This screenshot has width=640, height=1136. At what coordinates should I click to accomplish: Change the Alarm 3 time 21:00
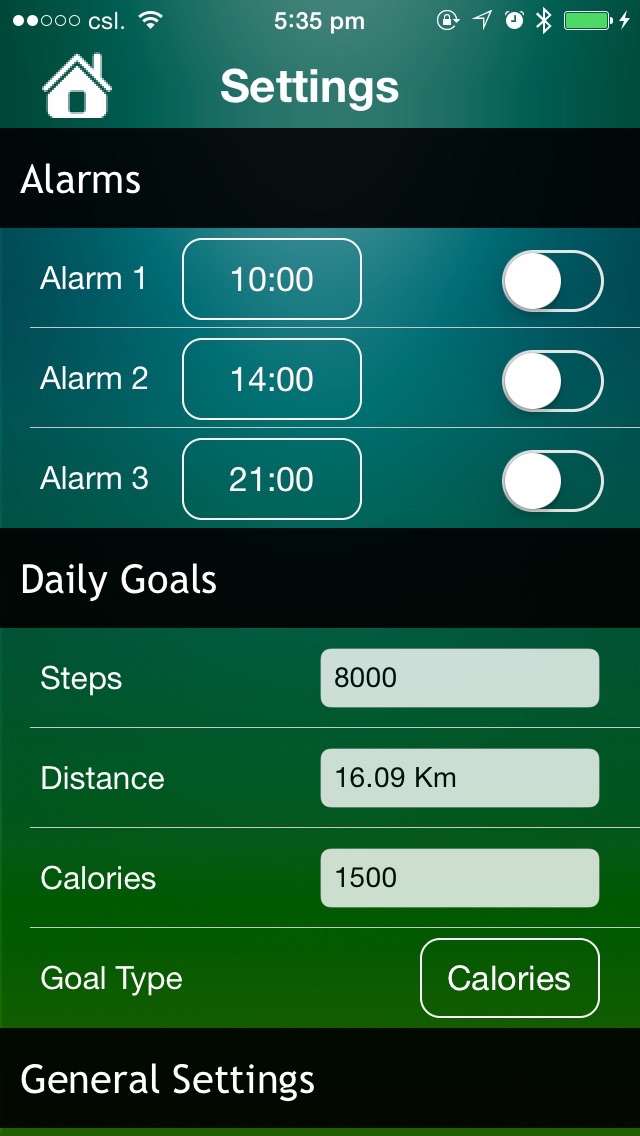tap(272, 479)
